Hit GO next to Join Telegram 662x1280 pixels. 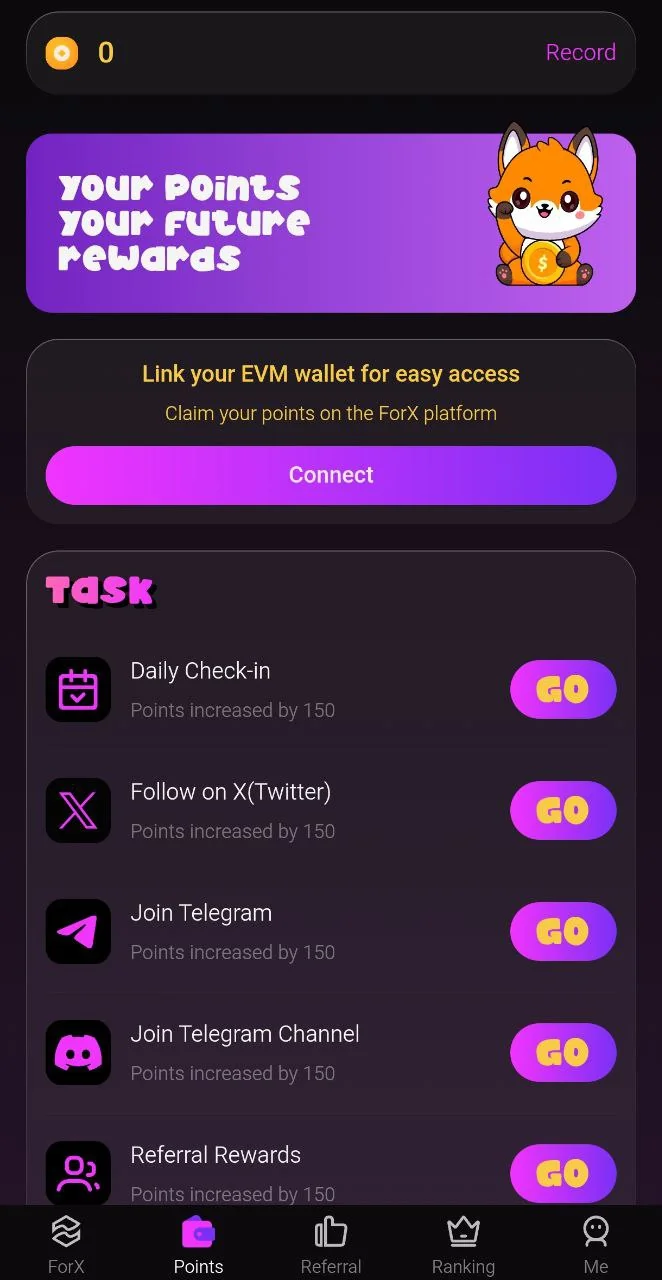tap(563, 931)
